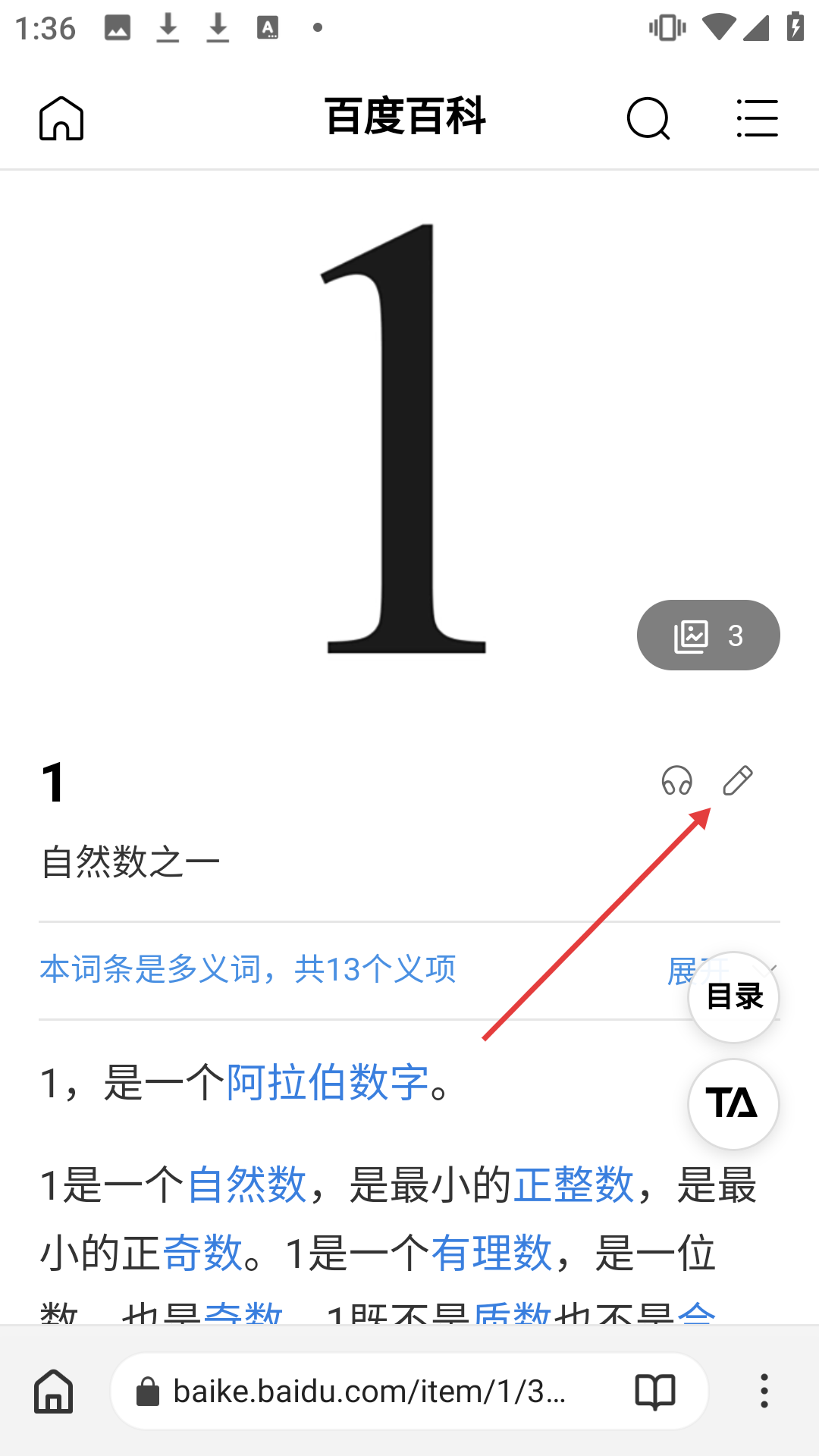Open the 阿拉伯数字 link

point(328,1082)
